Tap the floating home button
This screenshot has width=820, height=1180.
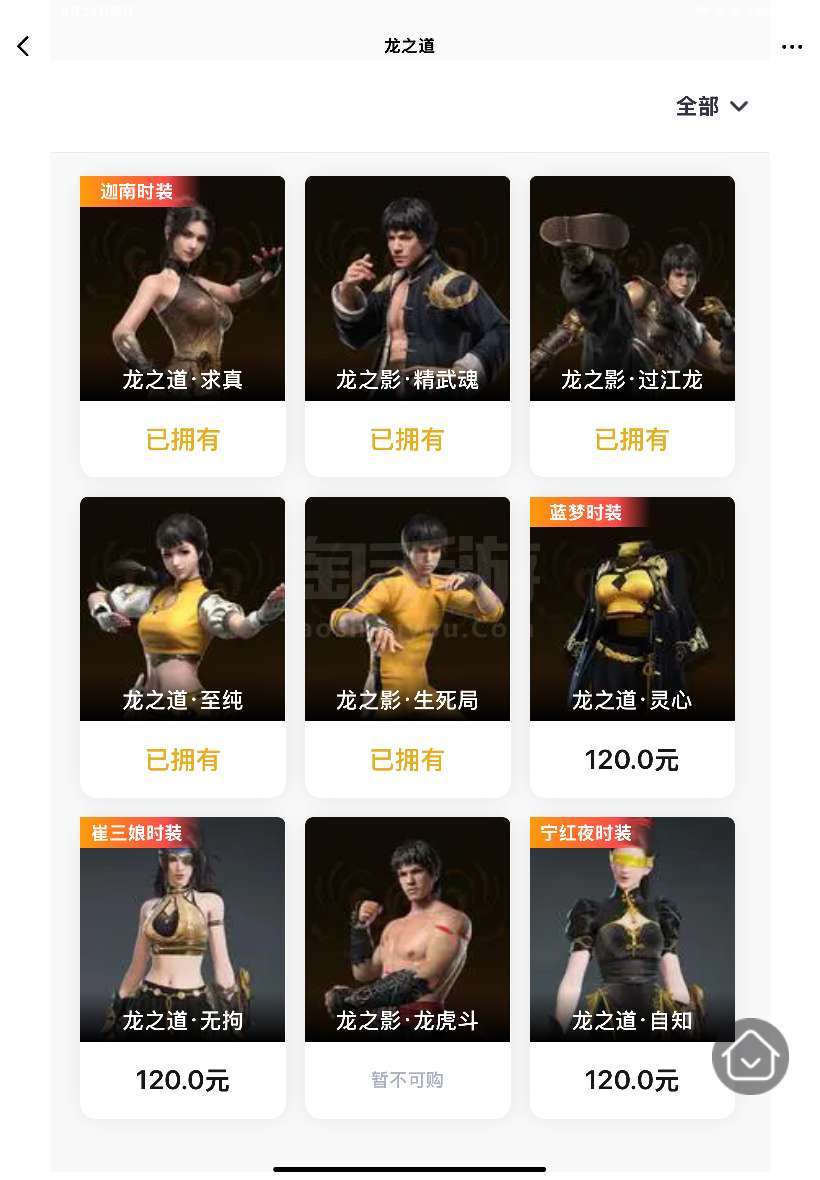(750, 1056)
